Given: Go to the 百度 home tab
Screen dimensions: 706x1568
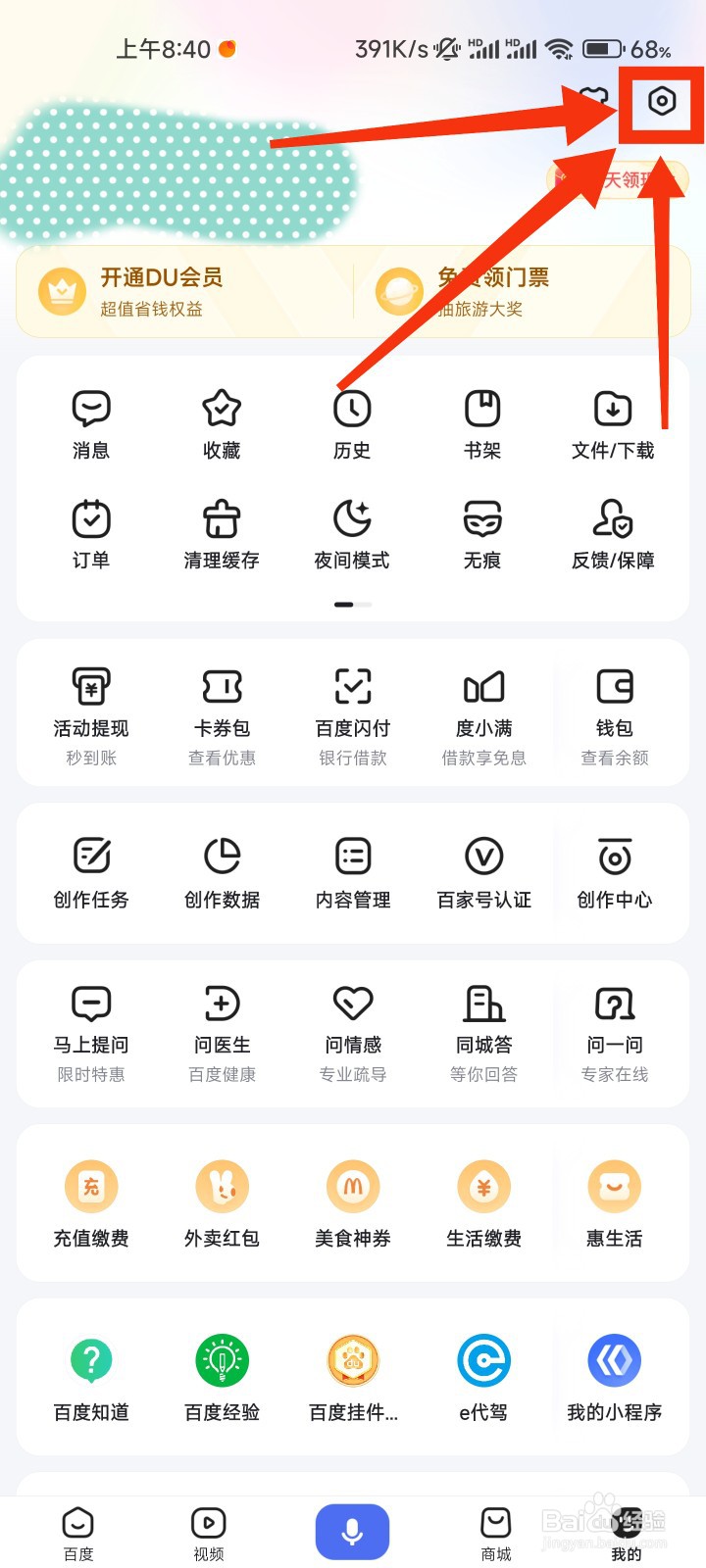Looking at the screenshot, I should click(78, 1534).
